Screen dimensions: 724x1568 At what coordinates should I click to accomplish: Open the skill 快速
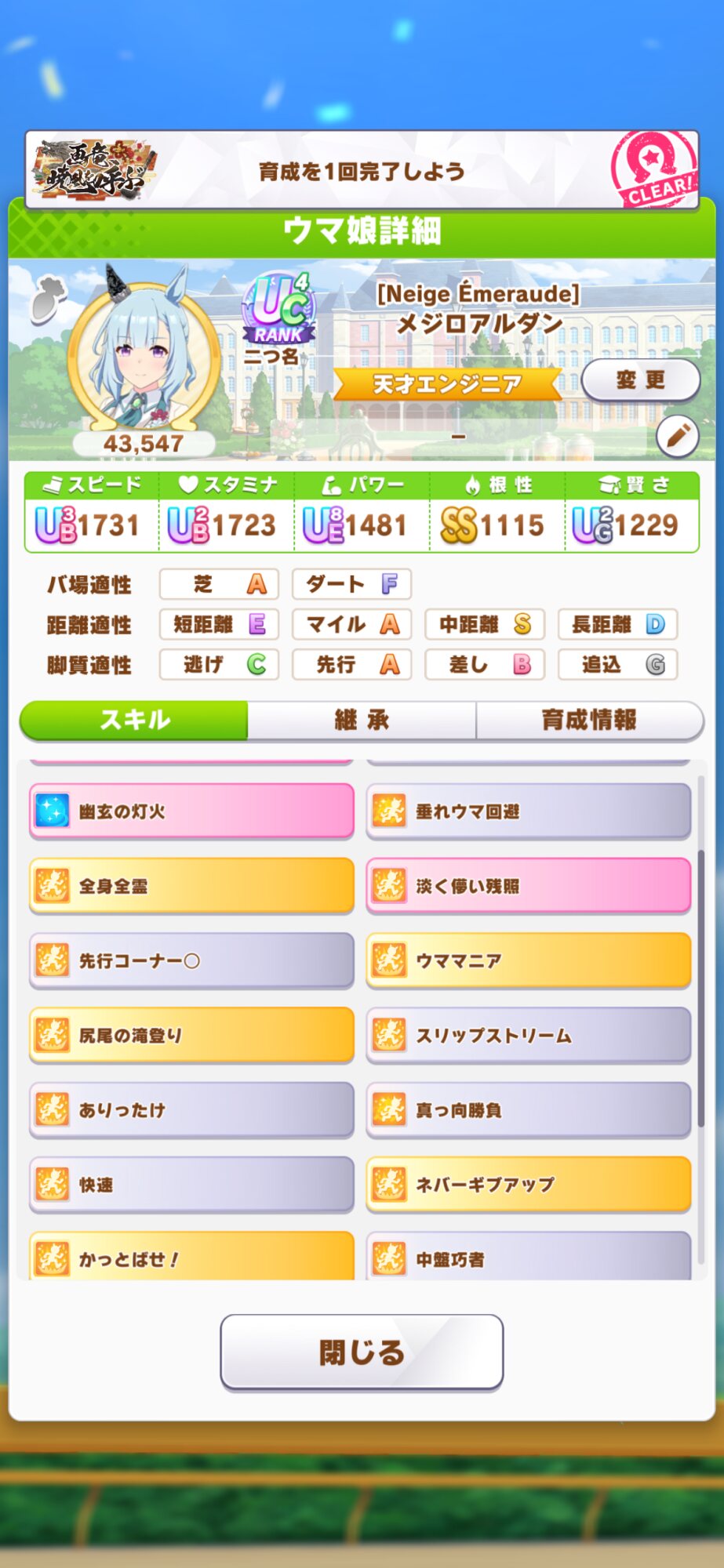191,1184
